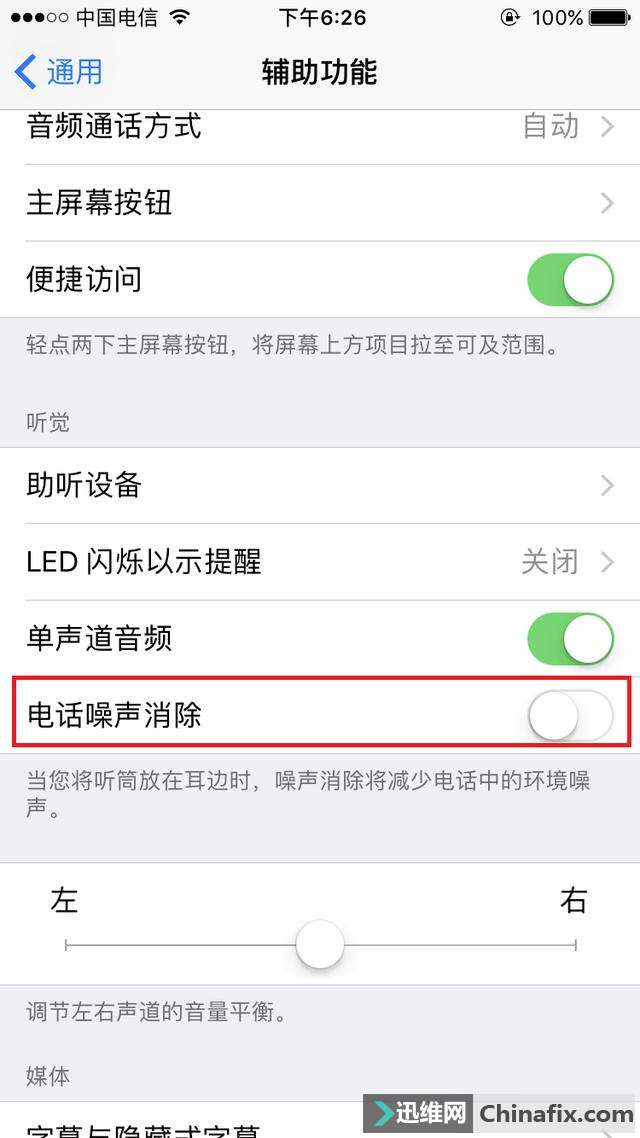
Task: Go back to 通用 settings
Action: (60, 72)
